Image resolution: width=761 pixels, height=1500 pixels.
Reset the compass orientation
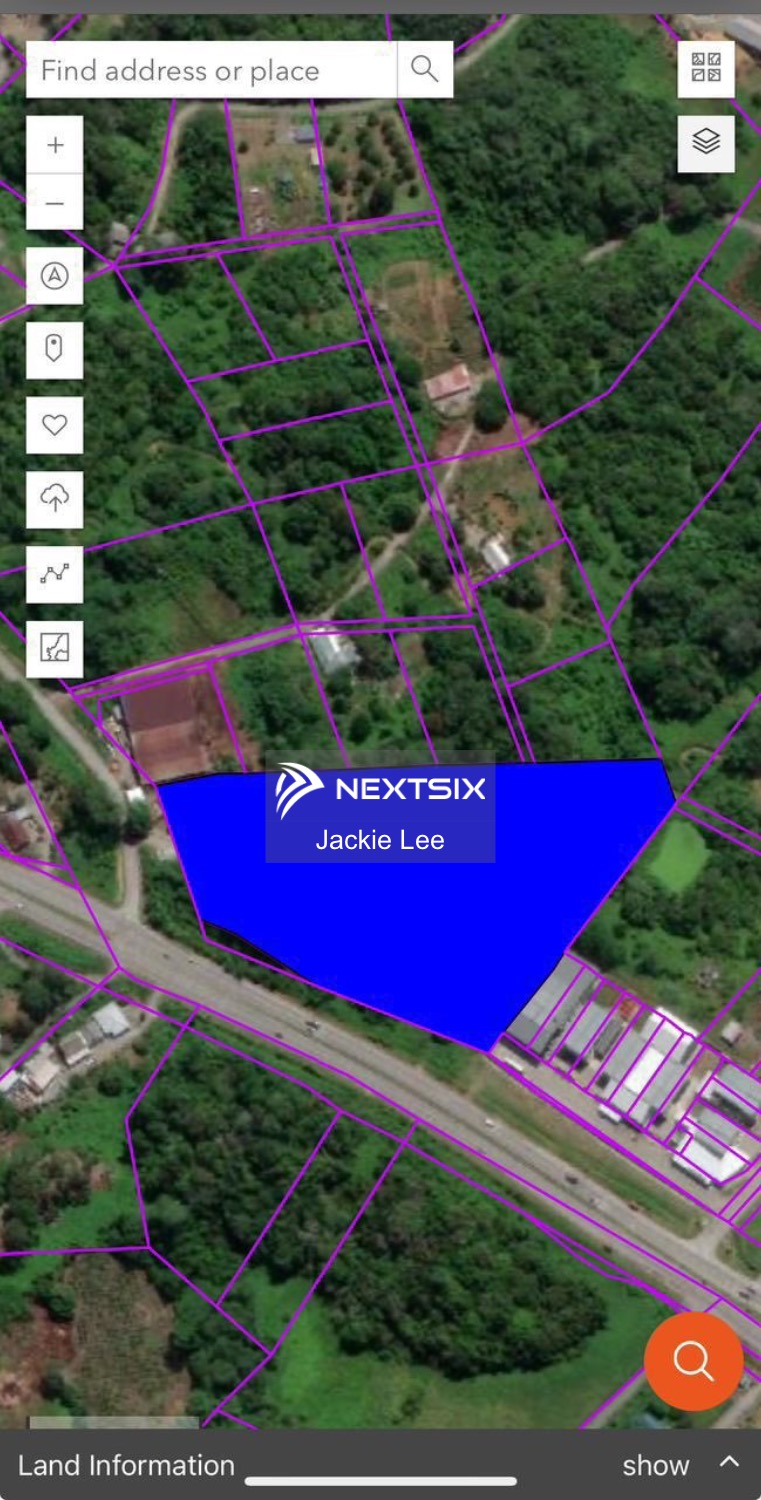55,276
